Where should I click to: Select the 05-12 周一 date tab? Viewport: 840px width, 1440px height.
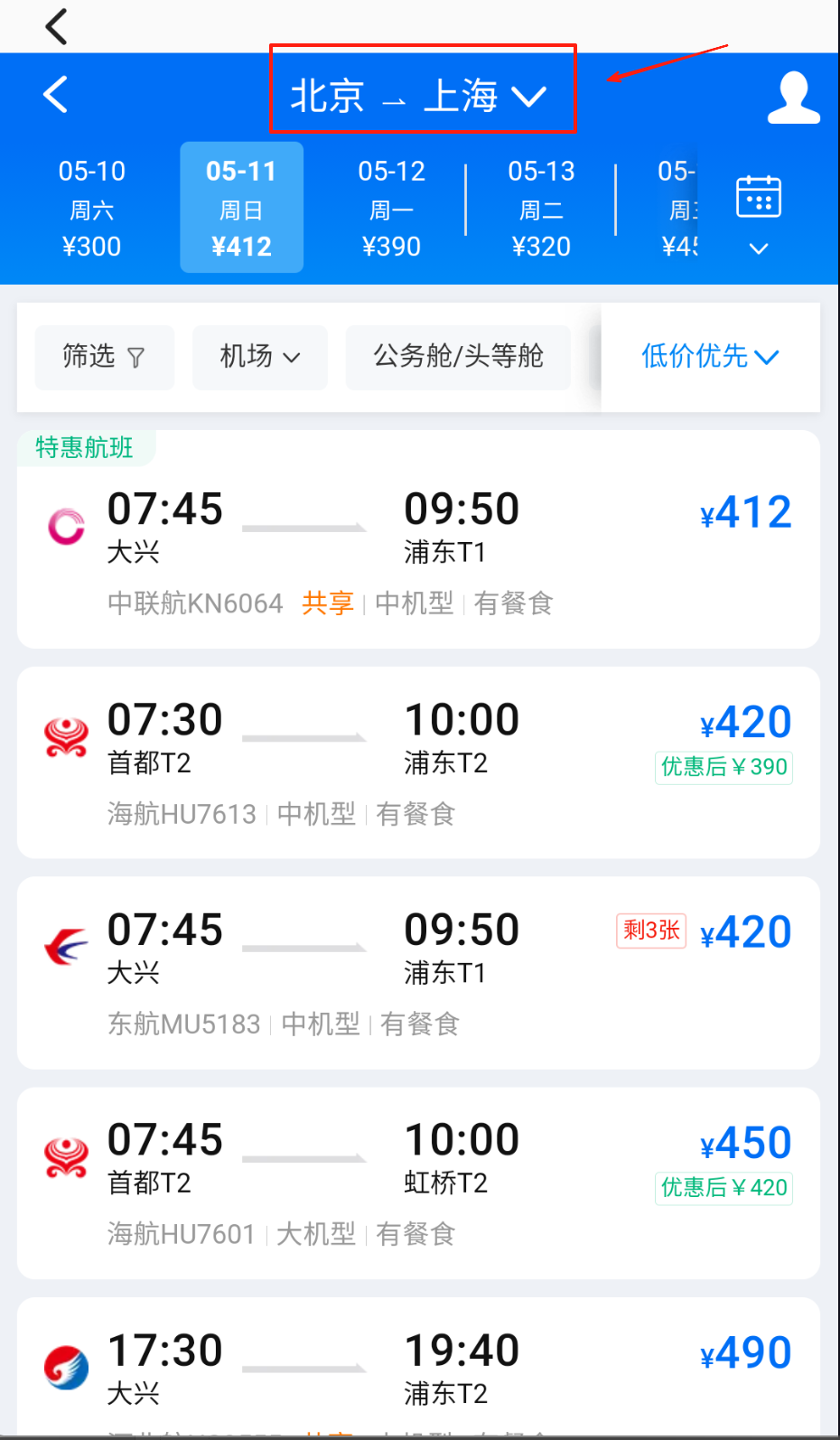(x=391, y=209)
